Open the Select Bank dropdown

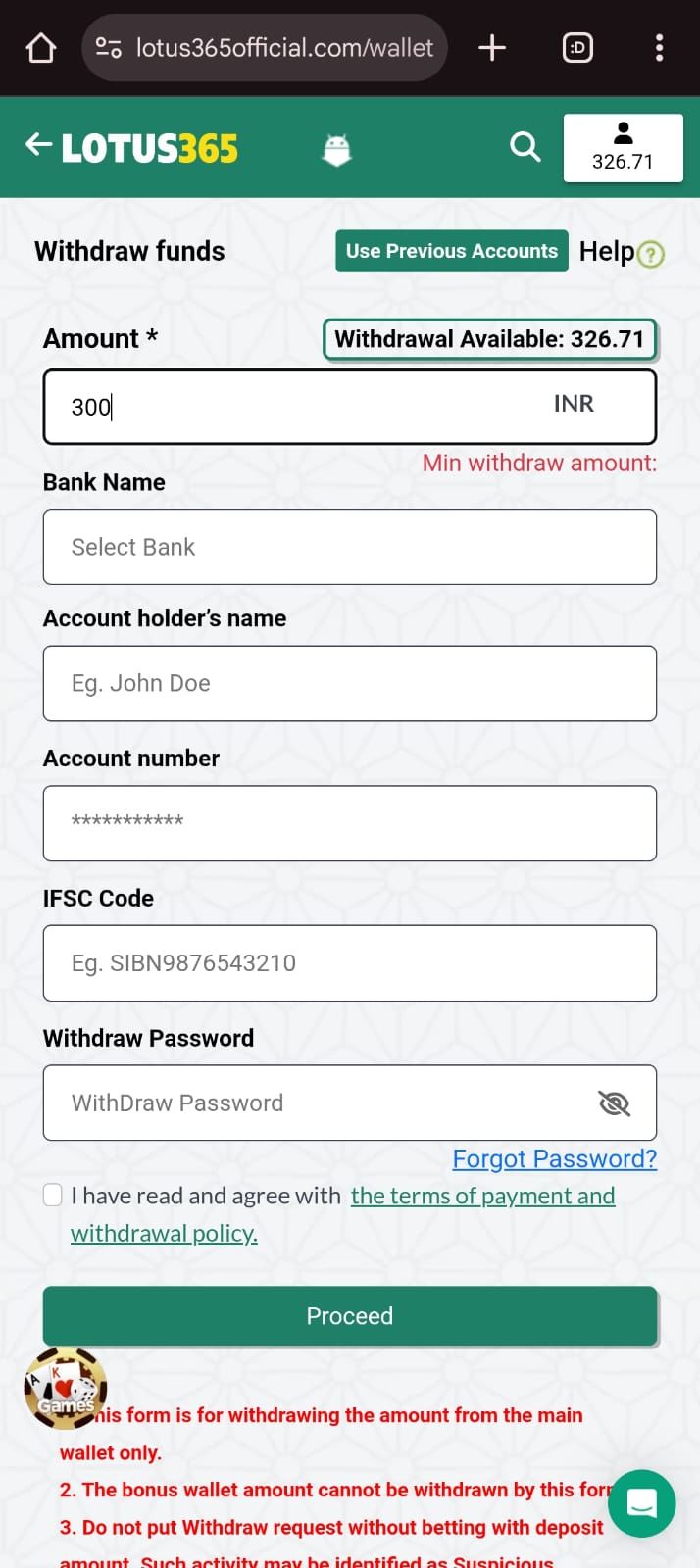click(x=349, y=547)
